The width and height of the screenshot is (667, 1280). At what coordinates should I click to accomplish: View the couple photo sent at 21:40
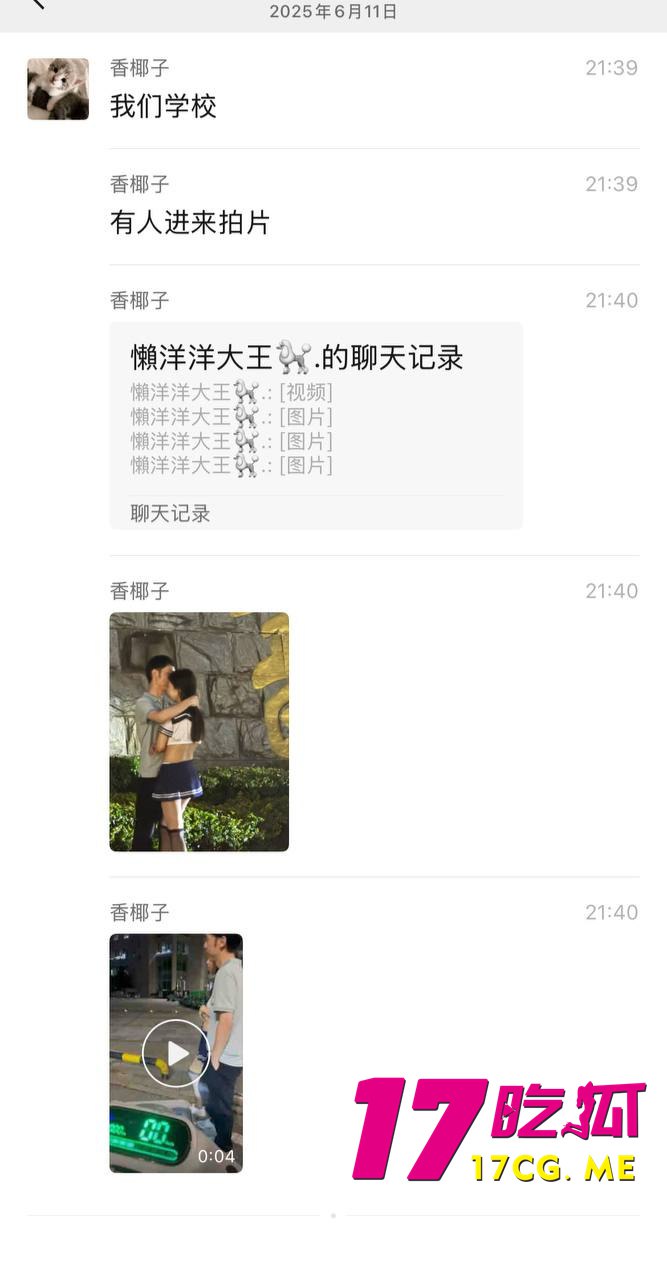click(x=199, y=732)
